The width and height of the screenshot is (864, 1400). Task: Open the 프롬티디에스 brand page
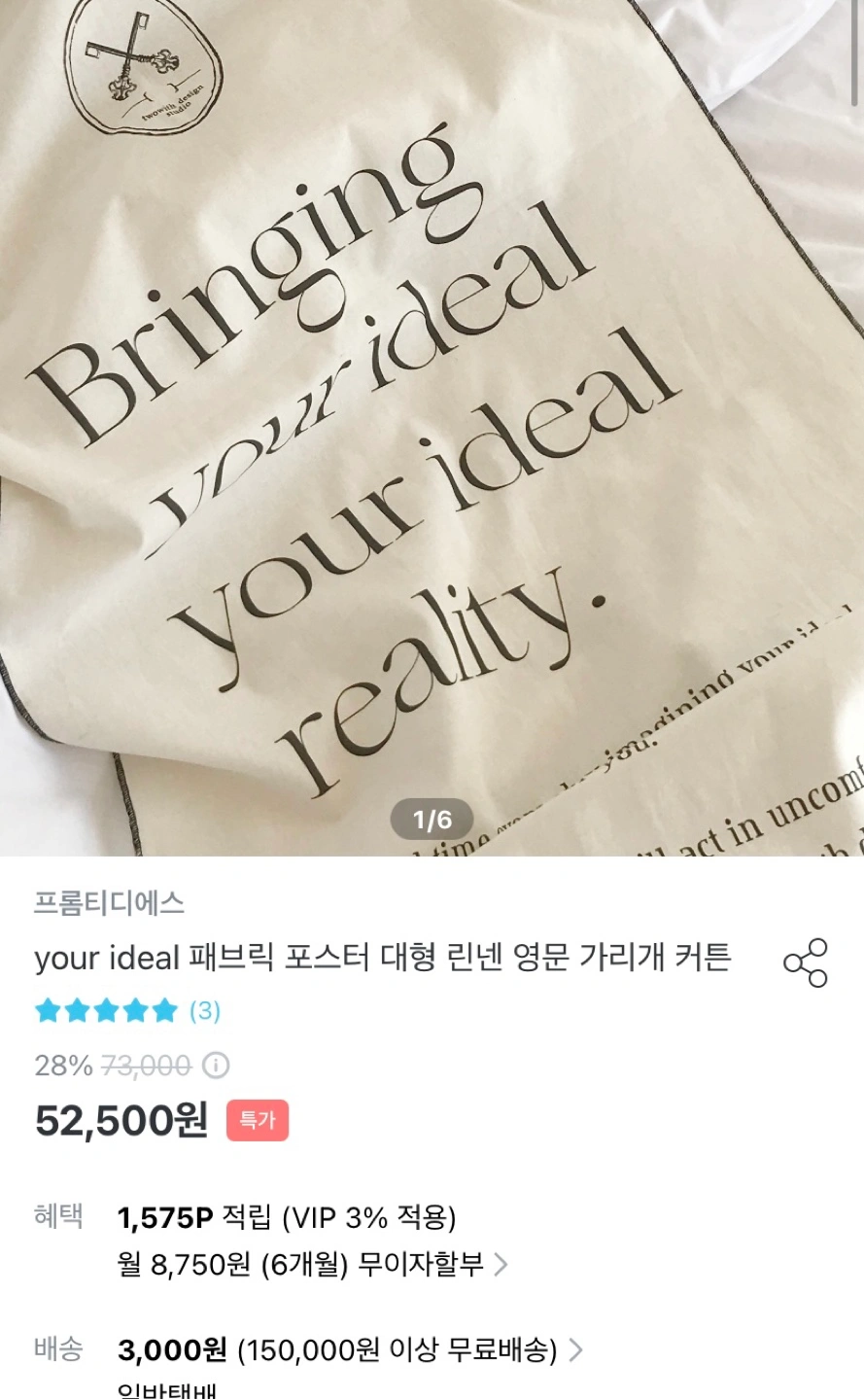pyautogui.click(x=109, y=903)
